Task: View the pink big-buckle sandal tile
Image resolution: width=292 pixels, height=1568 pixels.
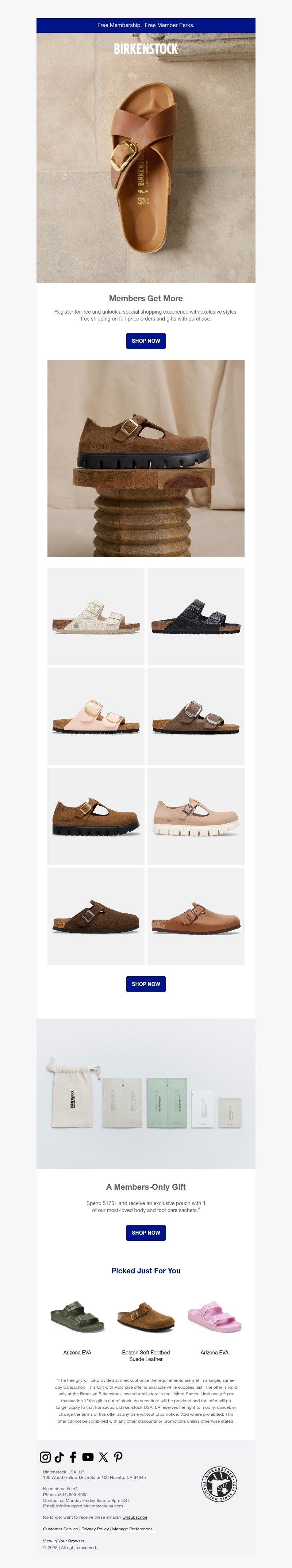Action: (96, 716)
